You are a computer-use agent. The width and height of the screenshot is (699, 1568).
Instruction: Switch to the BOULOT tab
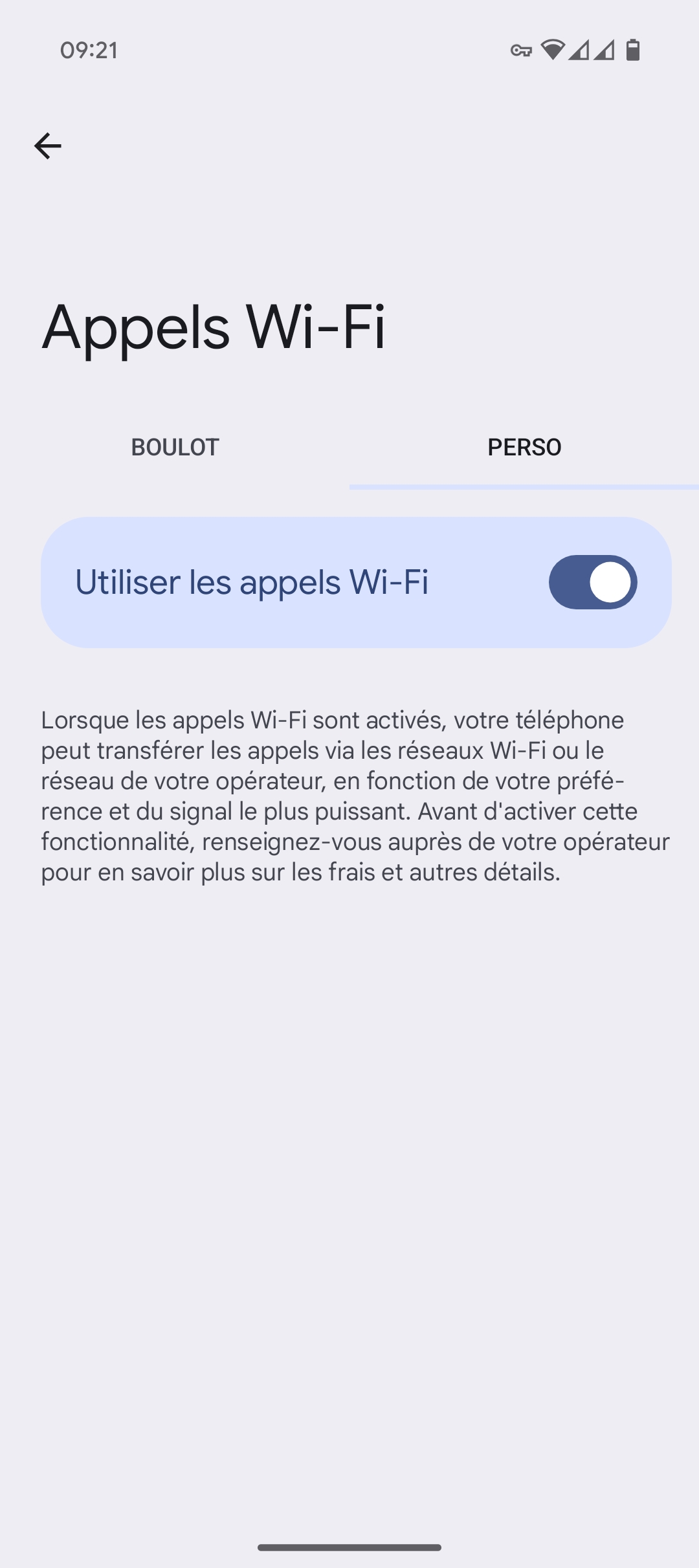click(x=175, y=447)
